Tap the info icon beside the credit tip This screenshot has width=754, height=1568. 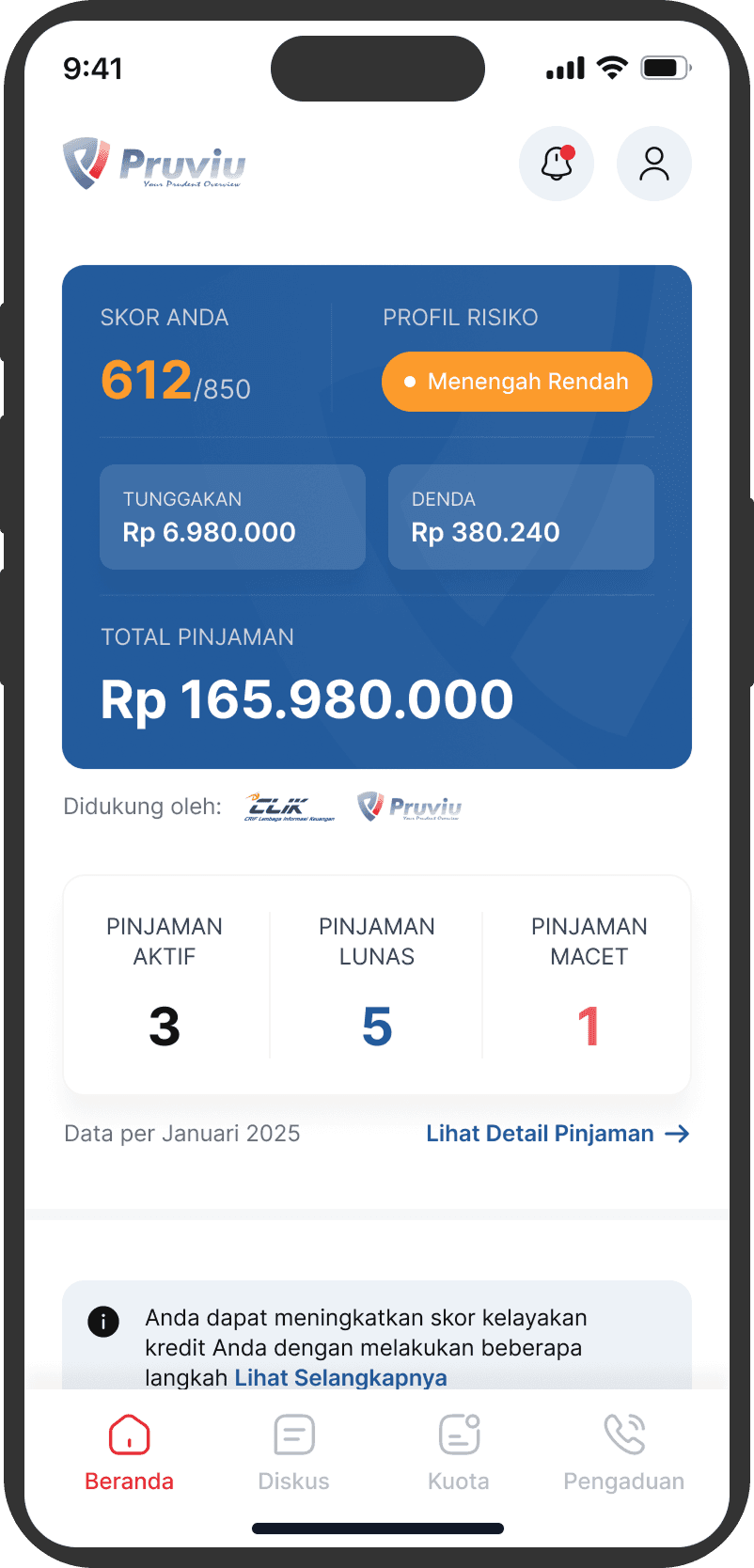point(102,1321)
